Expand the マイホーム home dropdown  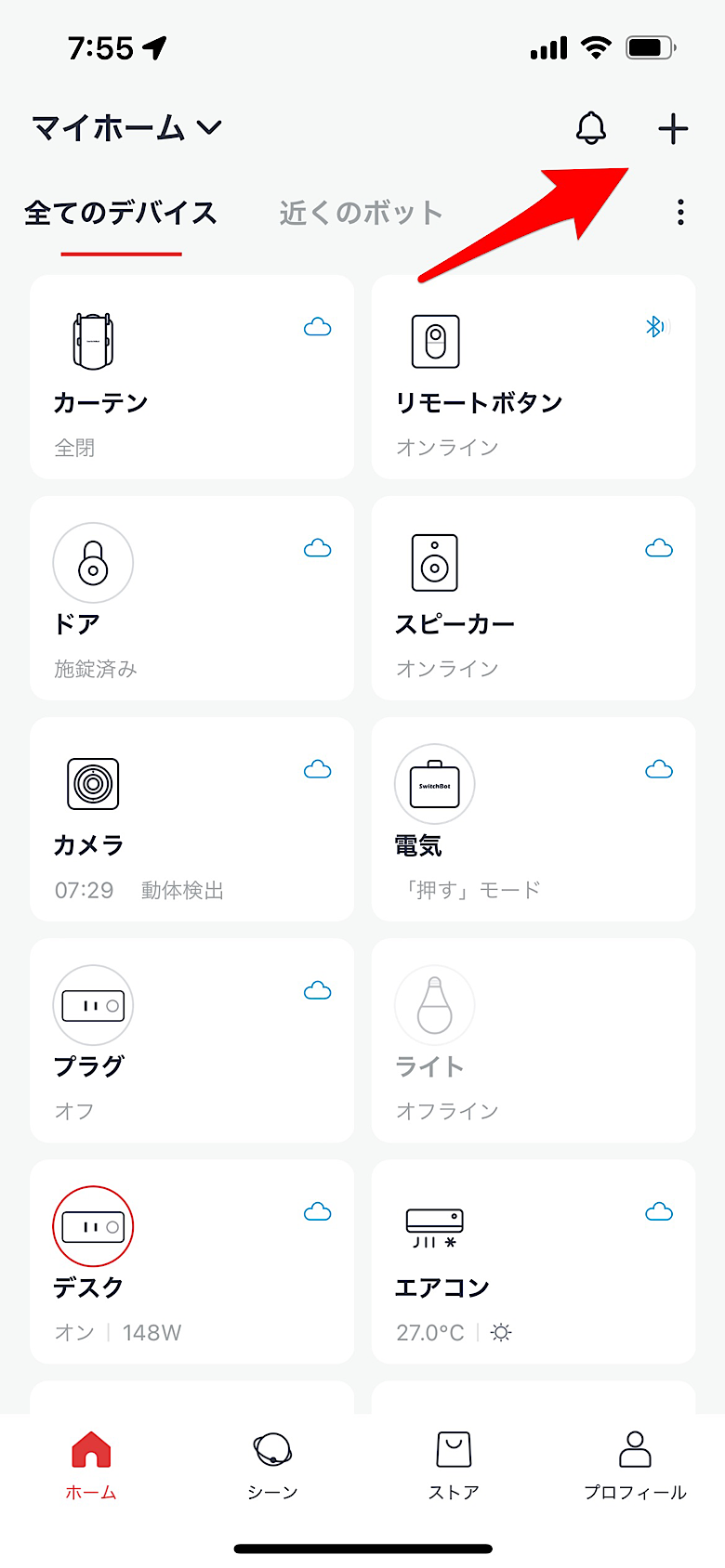(127, 128)
